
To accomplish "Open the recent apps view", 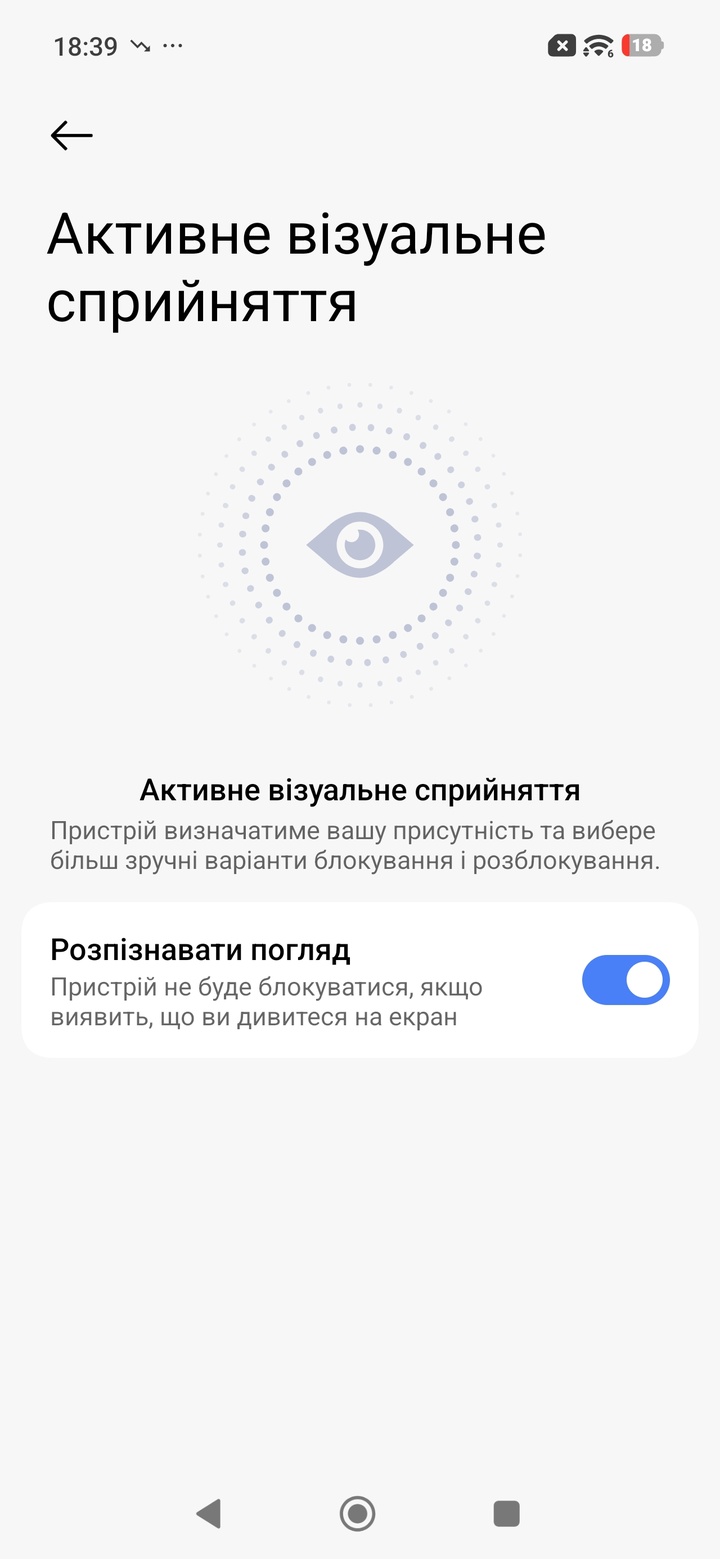I will coord(507,1513).
